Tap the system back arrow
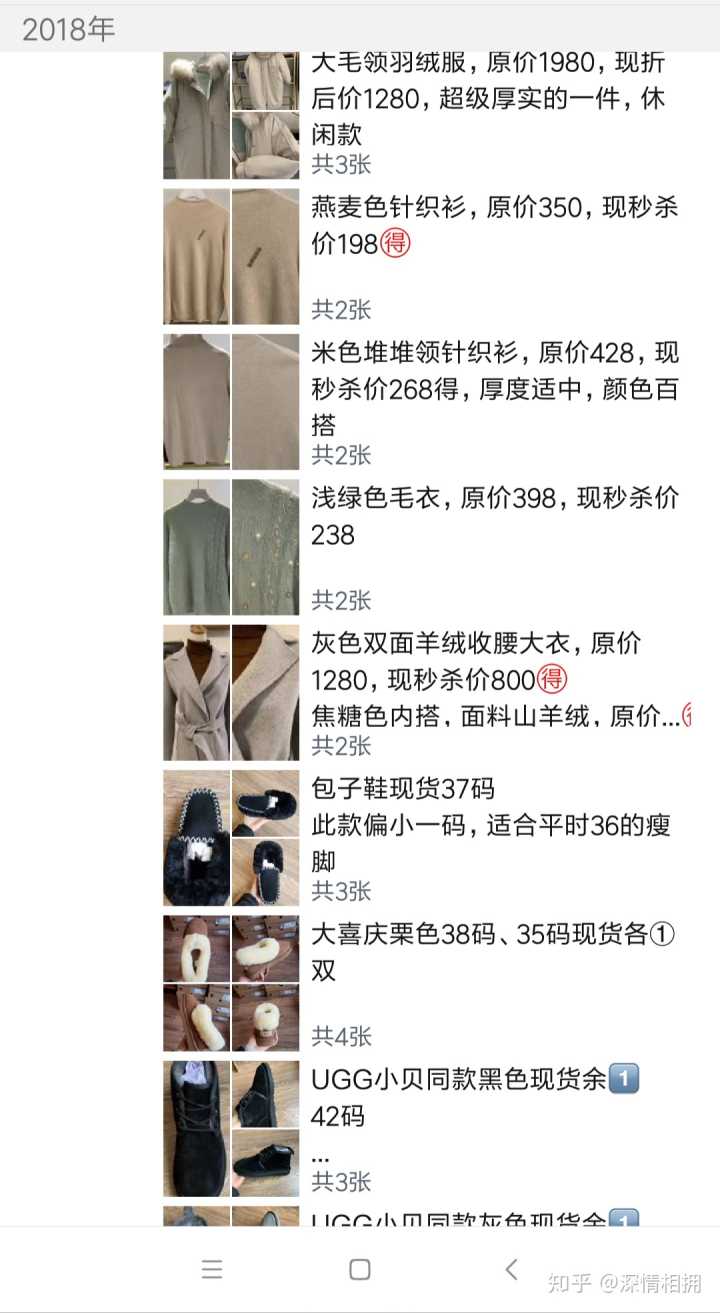Screen dimensions: 720x1313 coord(511,1269)
